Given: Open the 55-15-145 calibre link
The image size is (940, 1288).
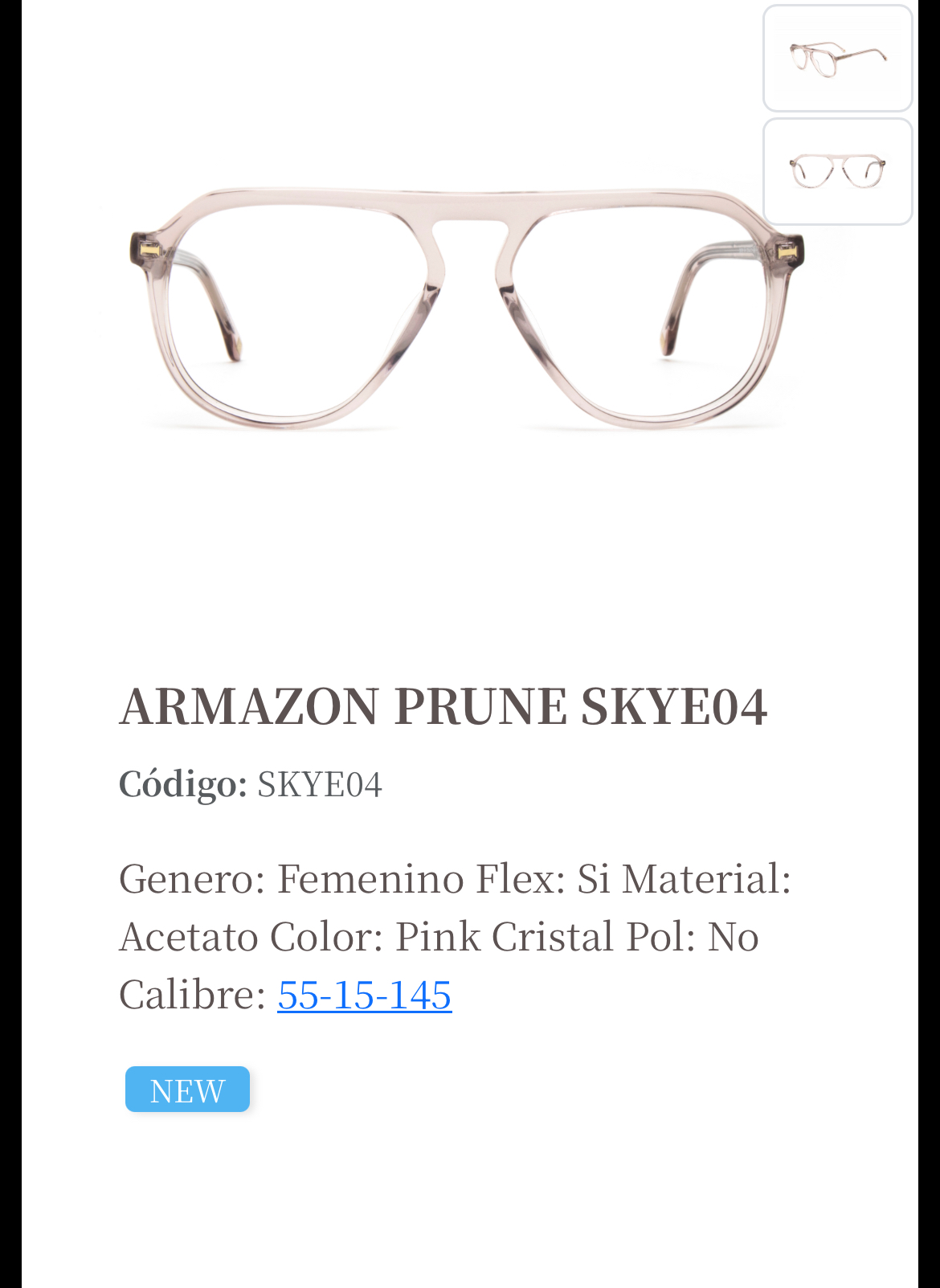Looking at the screenshot, I should point(365,995).
